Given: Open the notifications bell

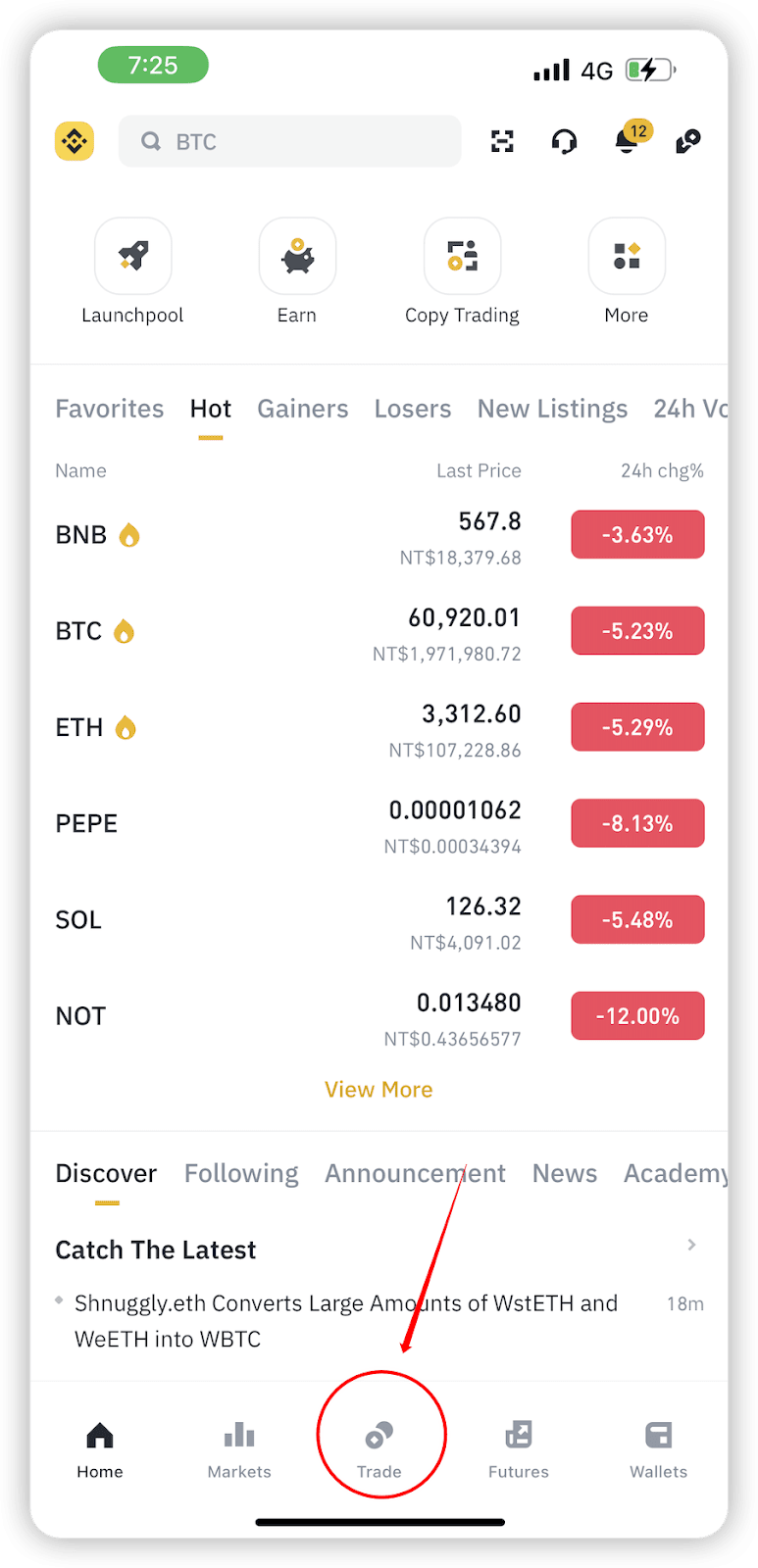Looking at the screenshot, I should (627, 141).
